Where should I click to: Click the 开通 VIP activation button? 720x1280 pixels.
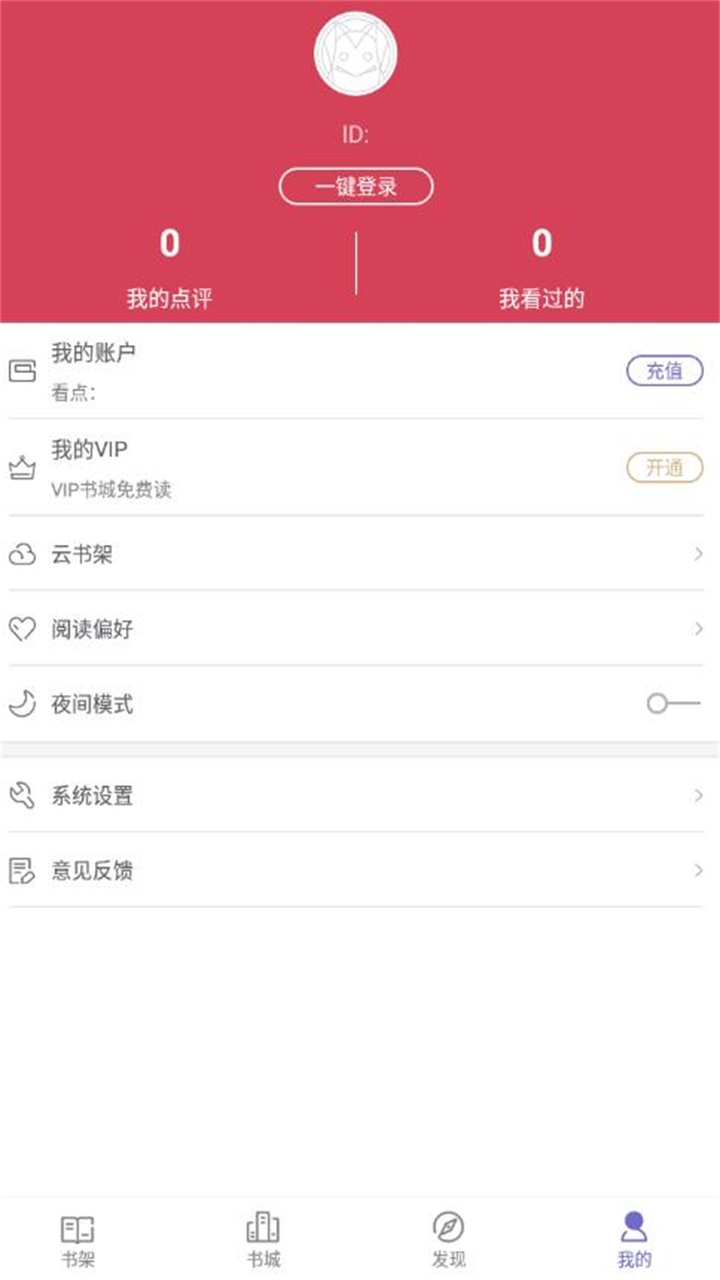pyautogui.click(x=664, y=468)
